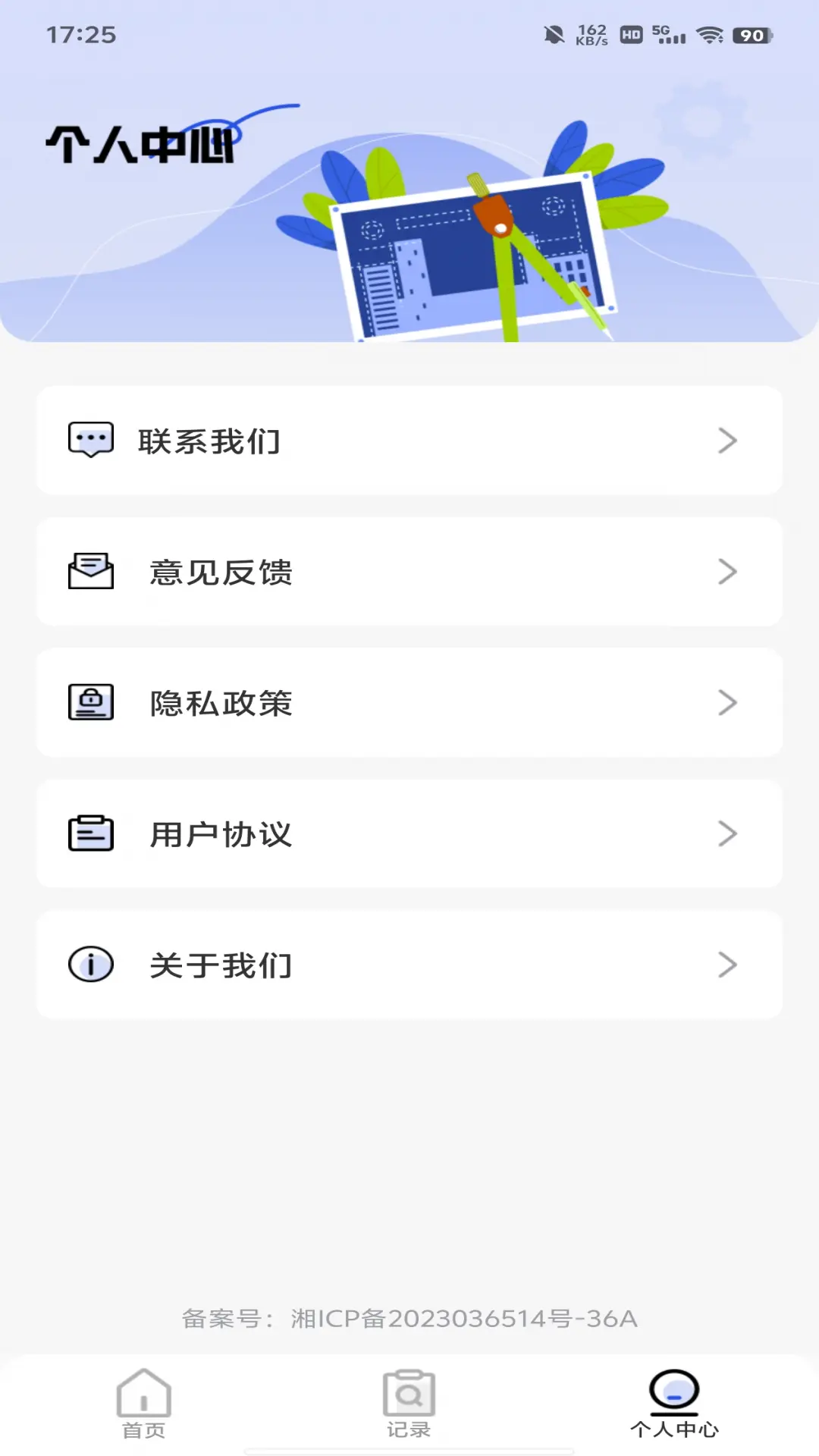The width and height of the screenshot is (819, 1456).
Task: Open 意见反馈 using the arrow chevron
Action: [x=727, y=572]
